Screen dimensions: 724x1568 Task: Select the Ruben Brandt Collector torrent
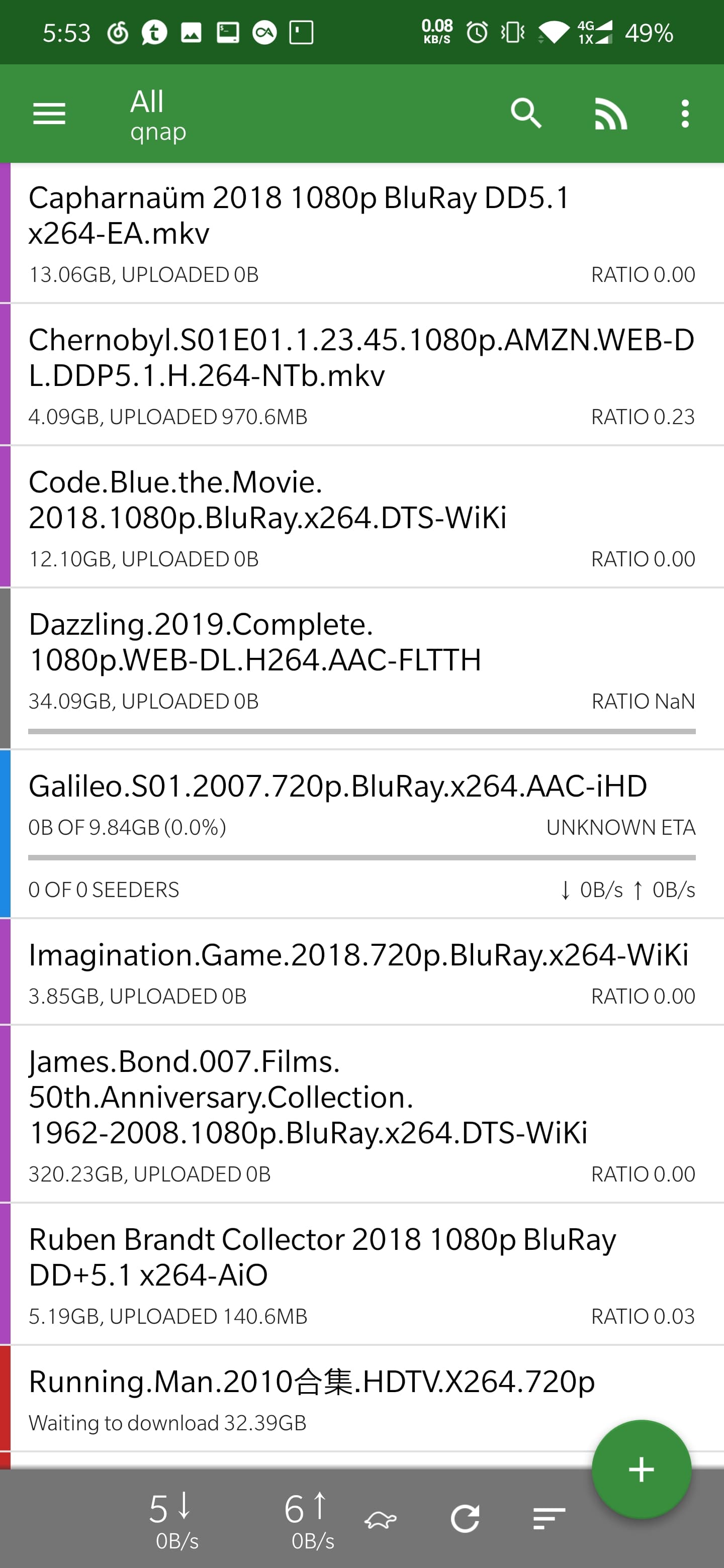361,1274
